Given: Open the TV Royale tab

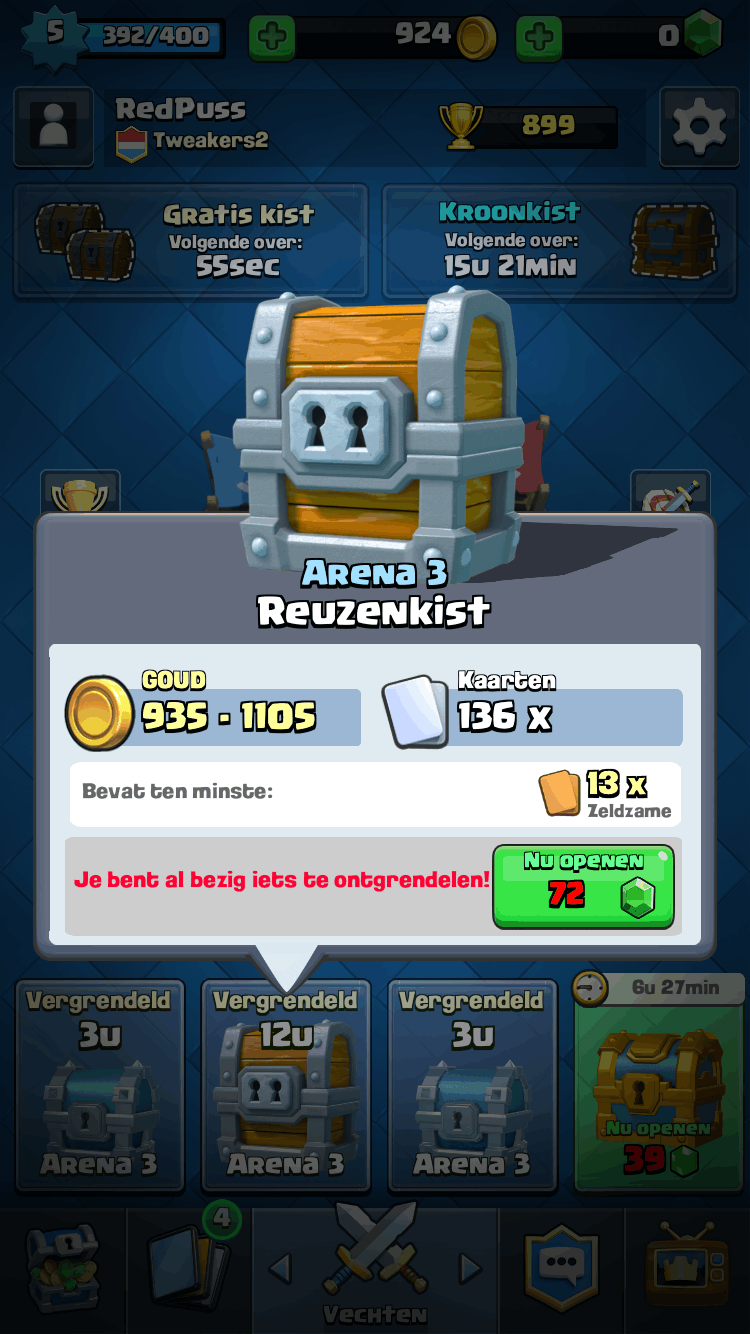Looking at the screenshot, I should click(x=686, y=1268).
